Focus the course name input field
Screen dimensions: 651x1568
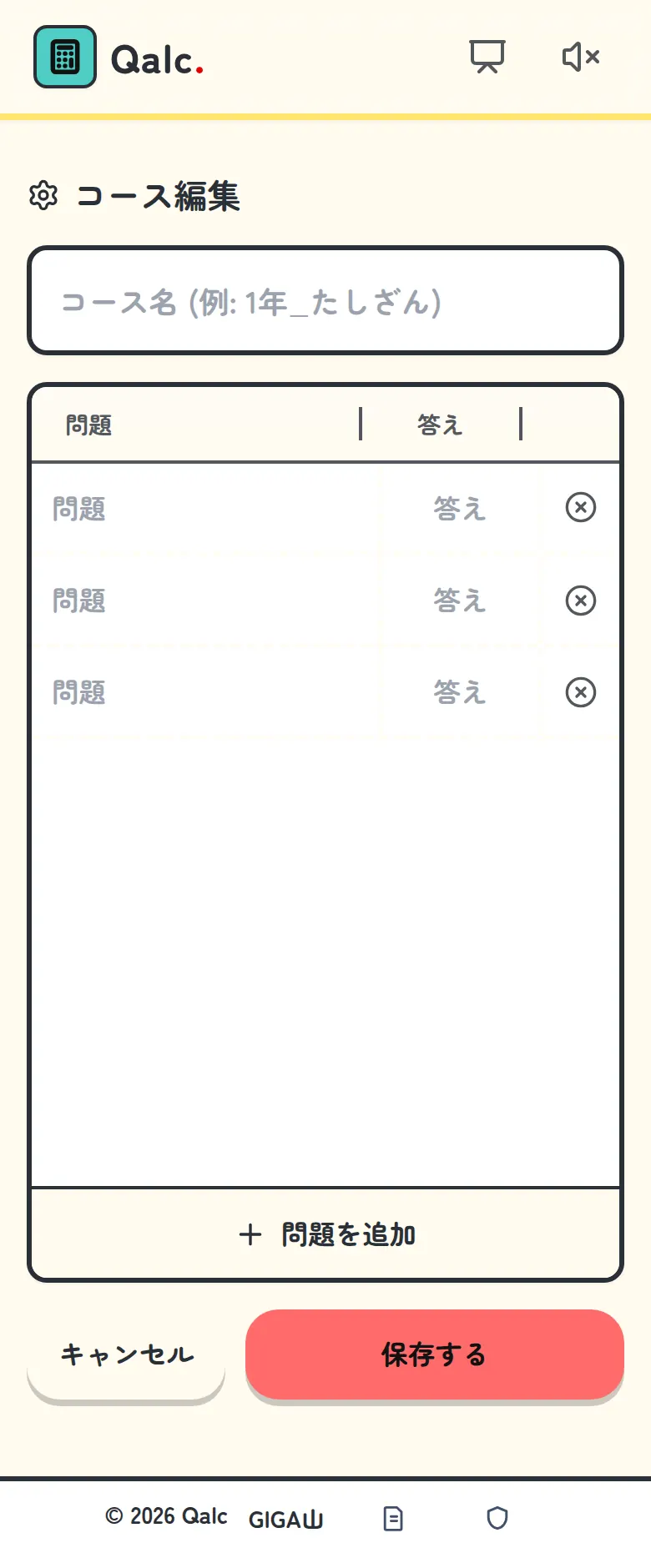(x=325, y=301)
